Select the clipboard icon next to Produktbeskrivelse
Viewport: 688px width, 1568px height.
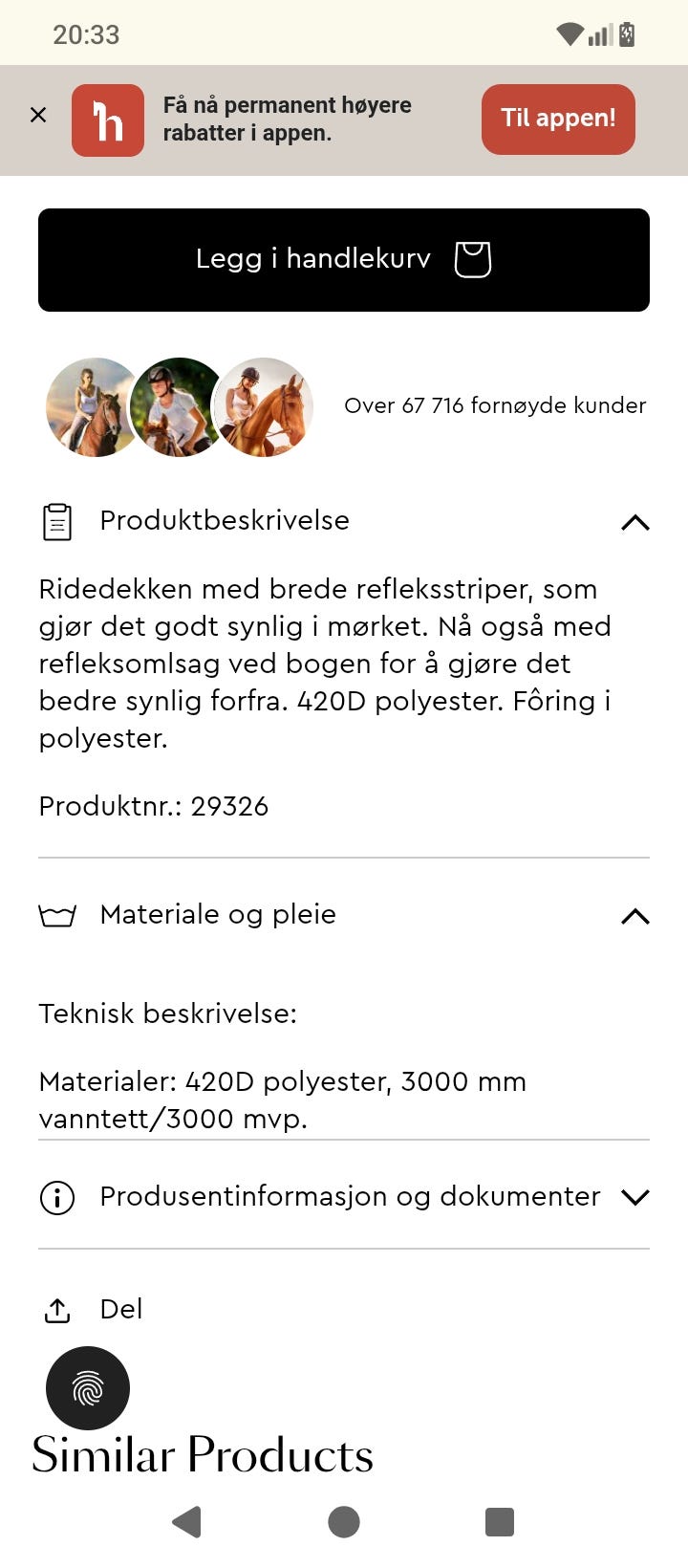click(x=57, y=521)
